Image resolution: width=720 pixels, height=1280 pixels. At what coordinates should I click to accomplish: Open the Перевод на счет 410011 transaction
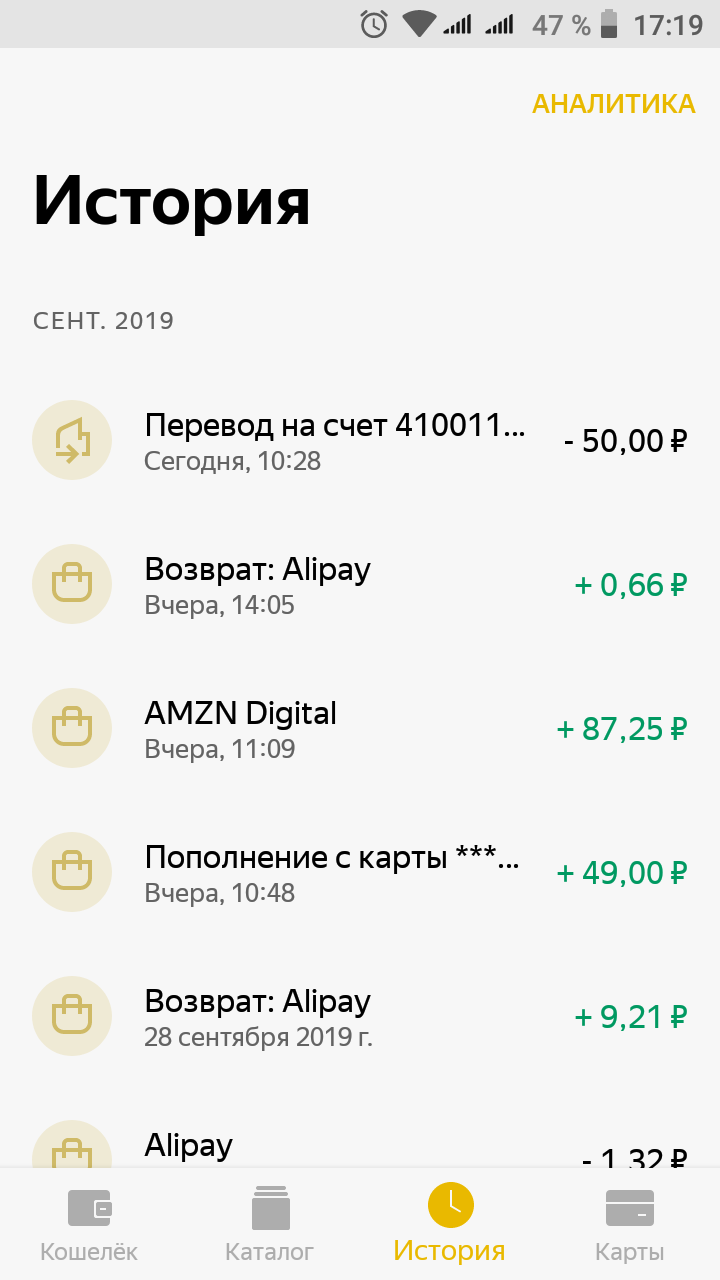(x=360, y=441)
